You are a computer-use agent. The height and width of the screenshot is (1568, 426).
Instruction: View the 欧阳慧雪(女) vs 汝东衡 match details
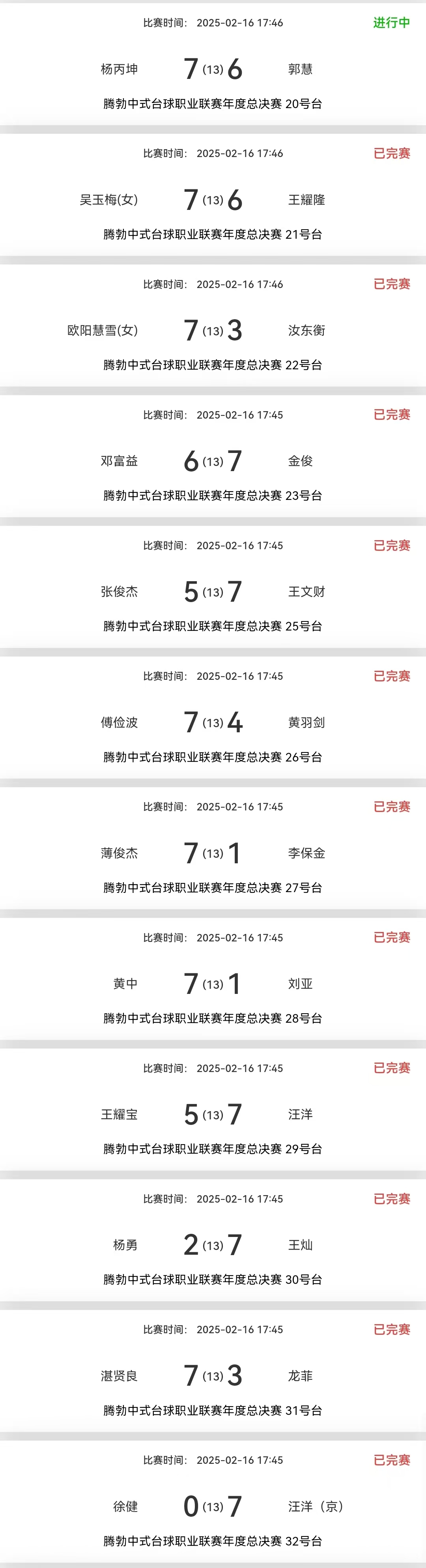click(212, 331)
